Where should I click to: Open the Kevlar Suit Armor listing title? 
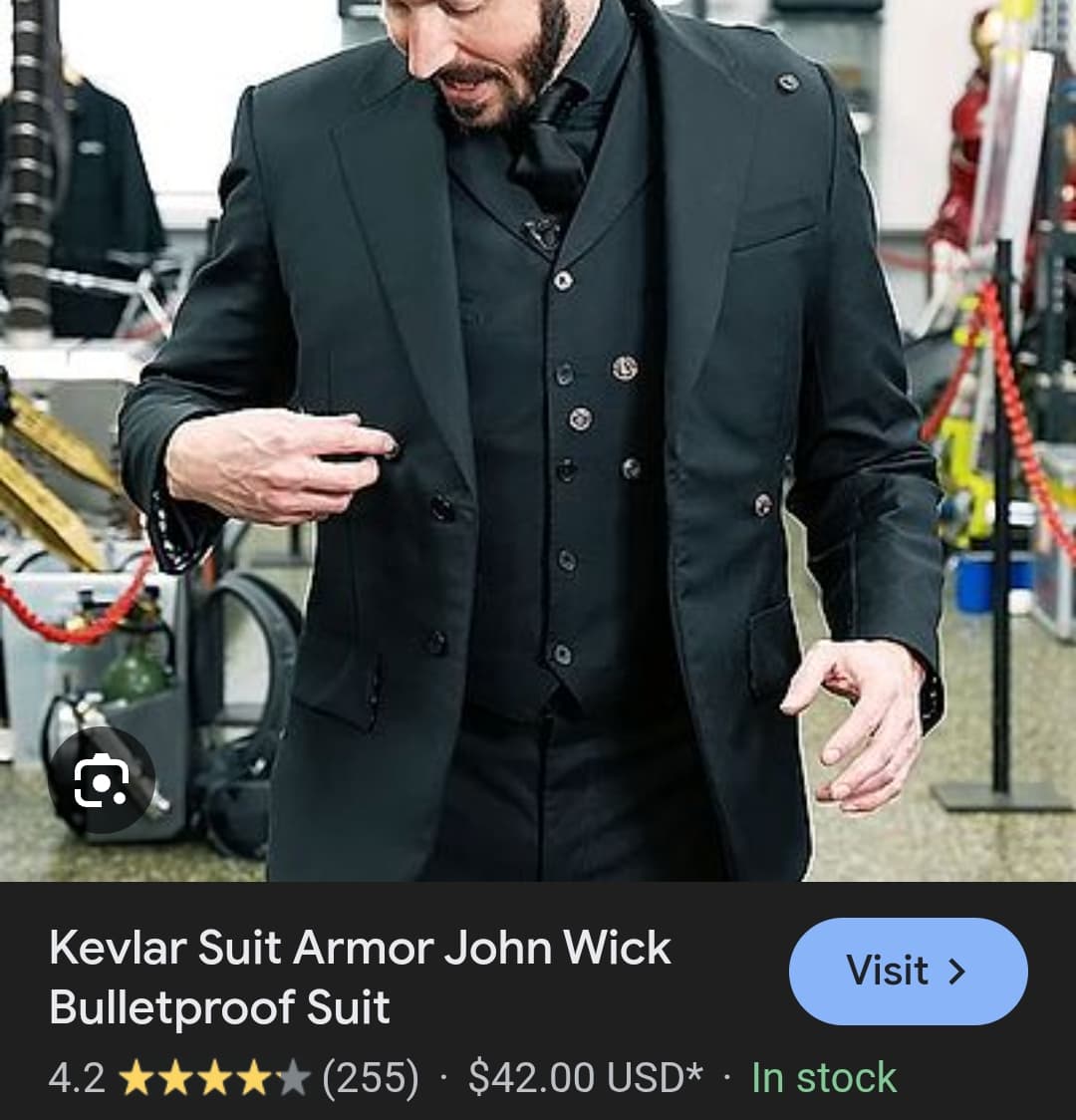coord(359,977)
